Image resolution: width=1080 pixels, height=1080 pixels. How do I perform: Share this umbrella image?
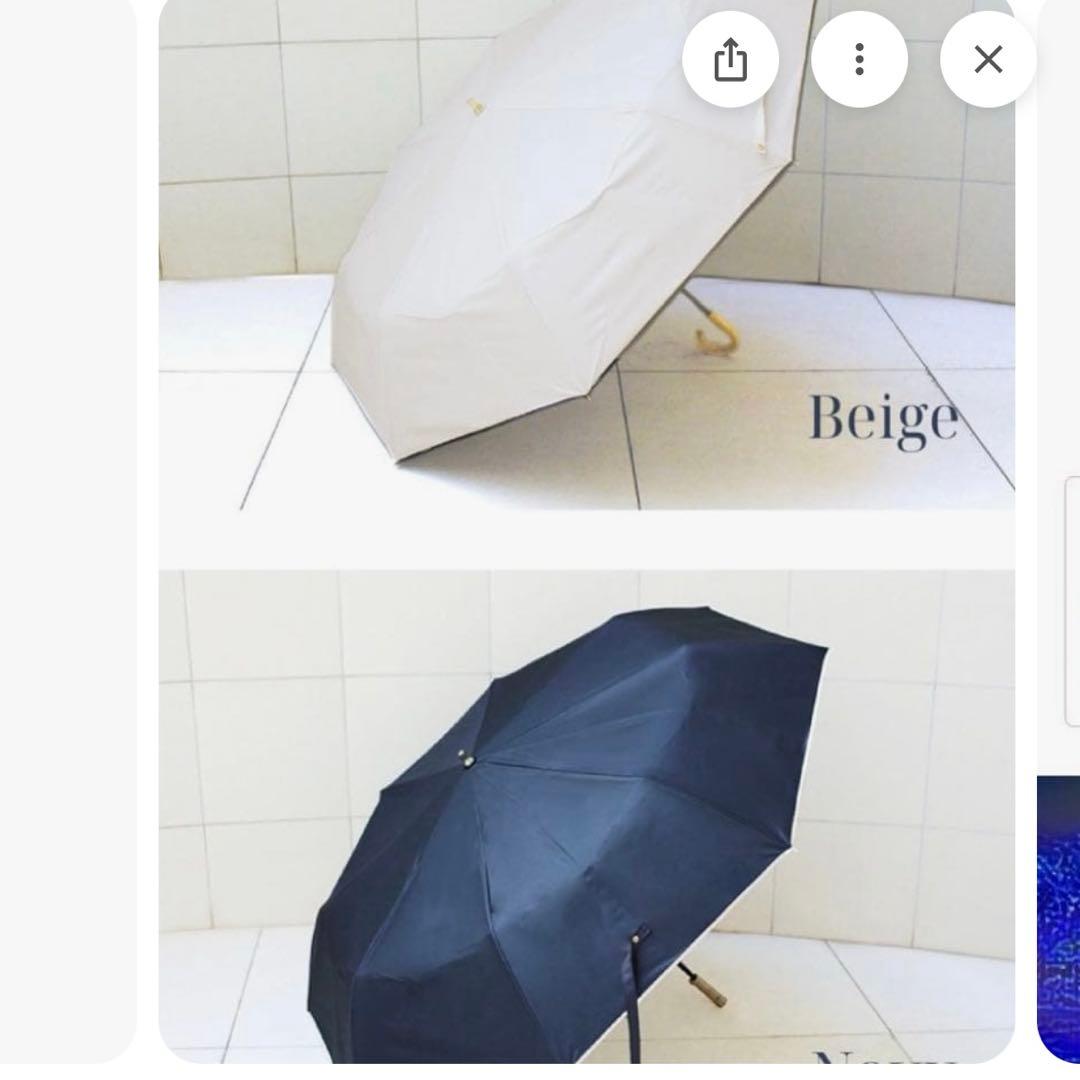730,60
